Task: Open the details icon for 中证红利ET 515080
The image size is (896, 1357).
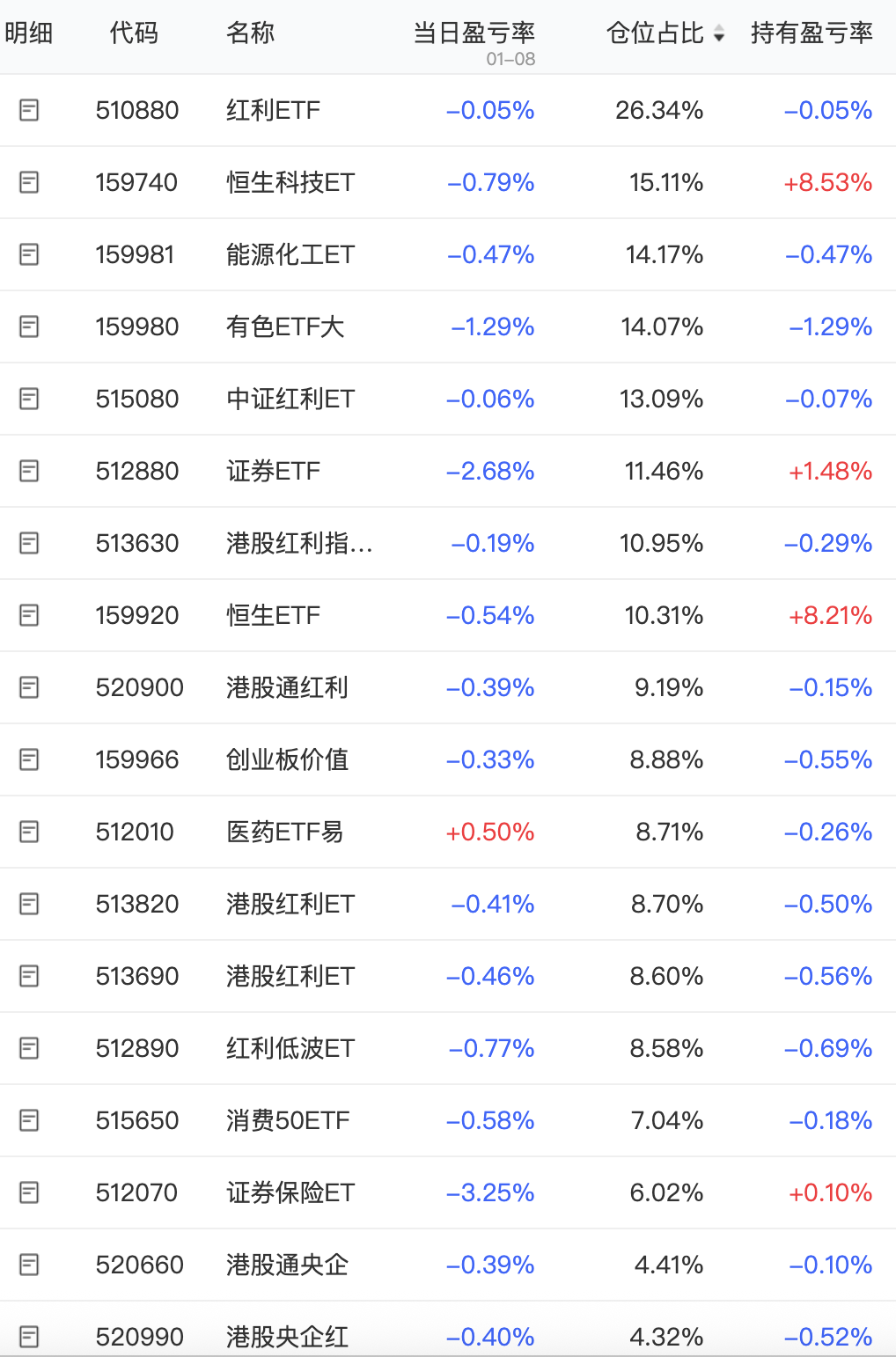Action: [29, 399]
